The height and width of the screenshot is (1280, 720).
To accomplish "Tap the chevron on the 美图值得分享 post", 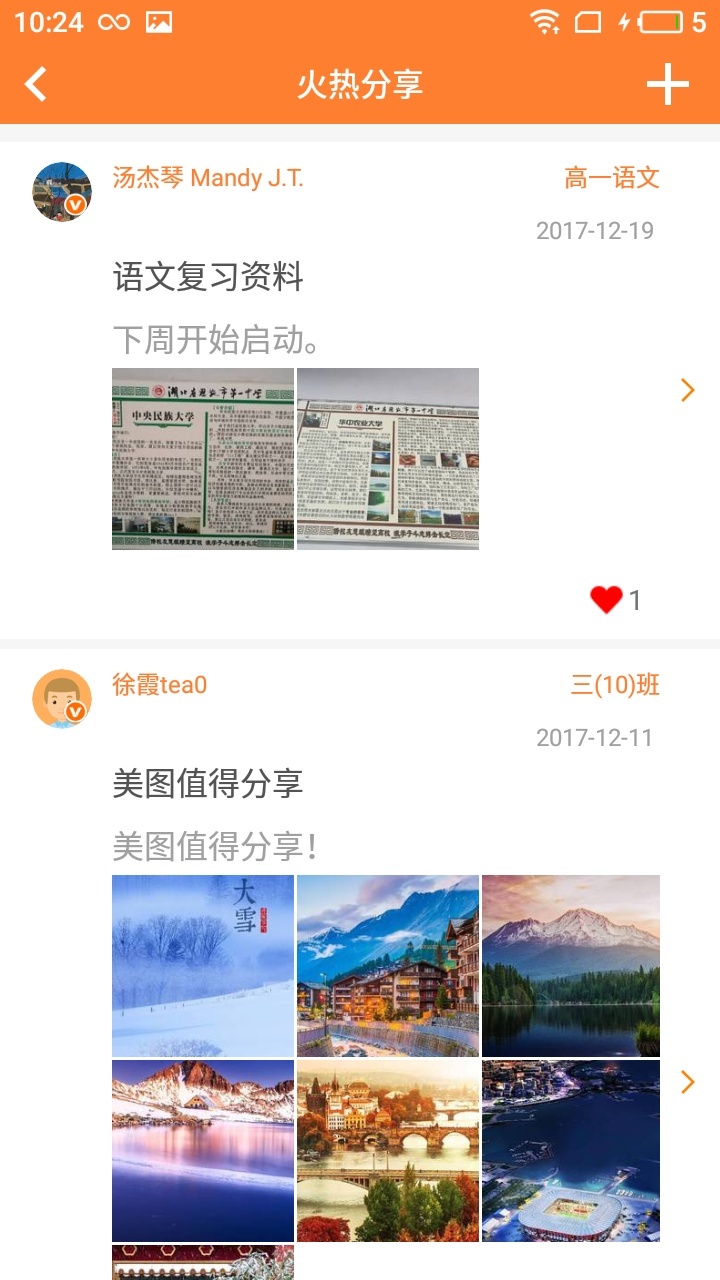I will [x=687, y=1081].
